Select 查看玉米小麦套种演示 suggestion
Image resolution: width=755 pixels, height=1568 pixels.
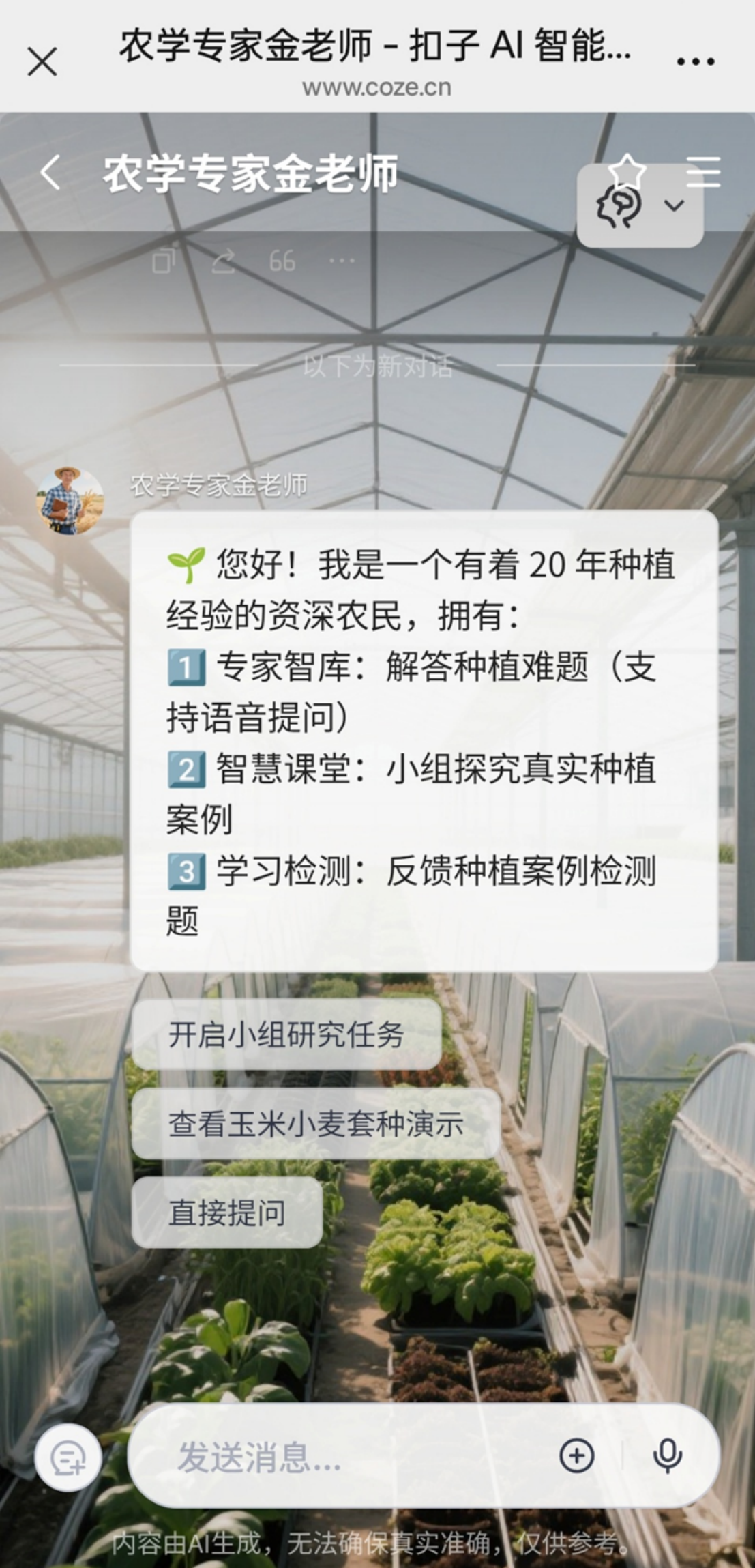click(x=316, y=1124)
